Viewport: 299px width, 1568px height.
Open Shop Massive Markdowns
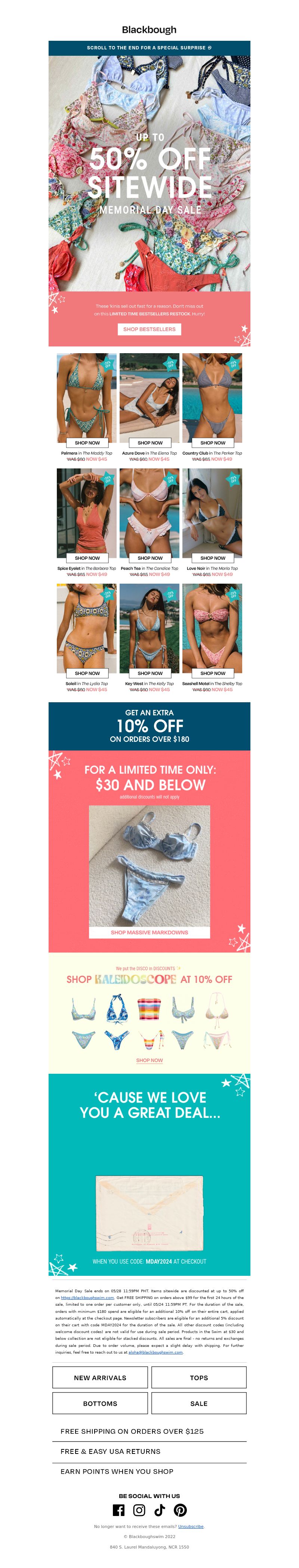(149, 932)
